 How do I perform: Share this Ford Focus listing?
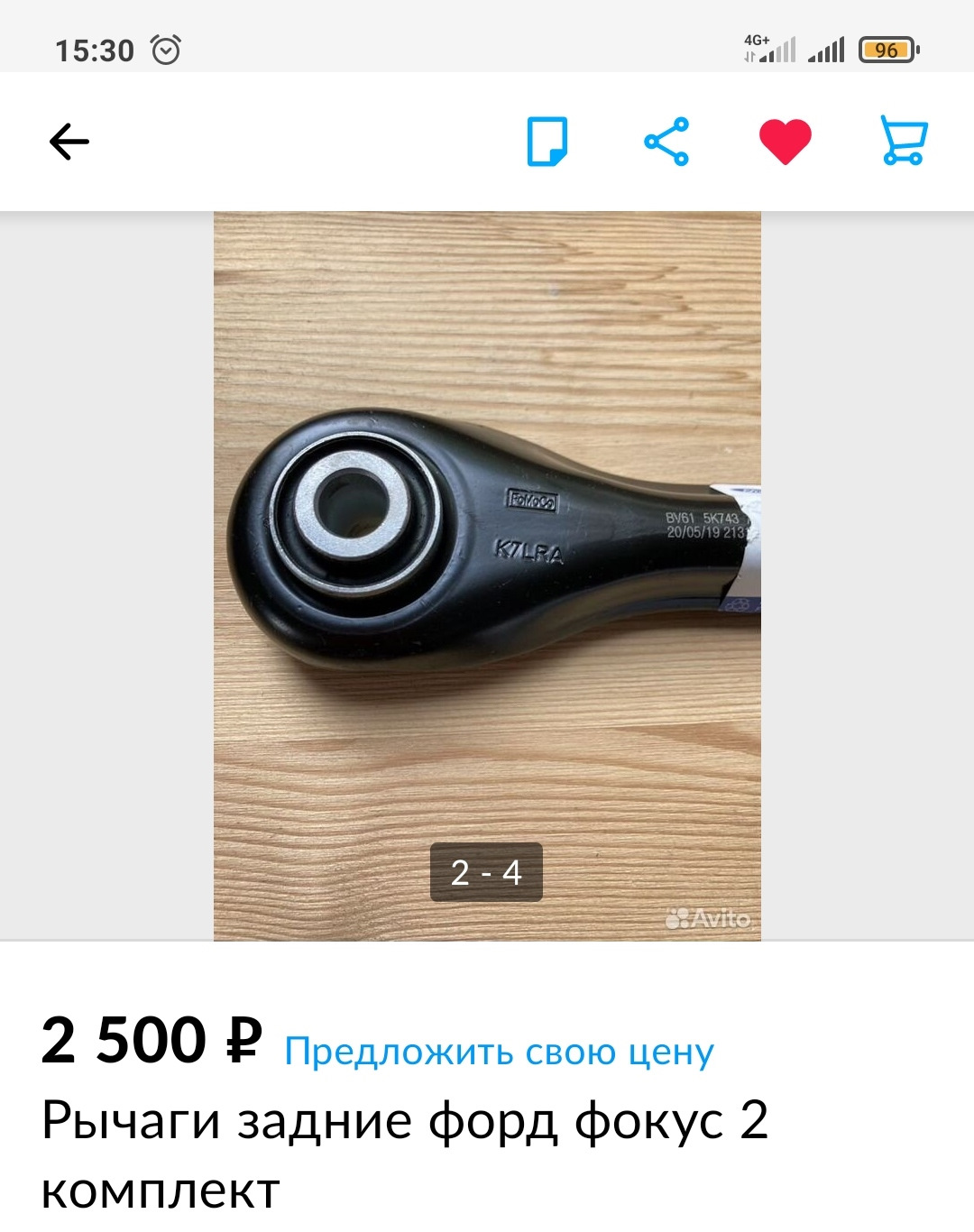(x=666, y=142)
